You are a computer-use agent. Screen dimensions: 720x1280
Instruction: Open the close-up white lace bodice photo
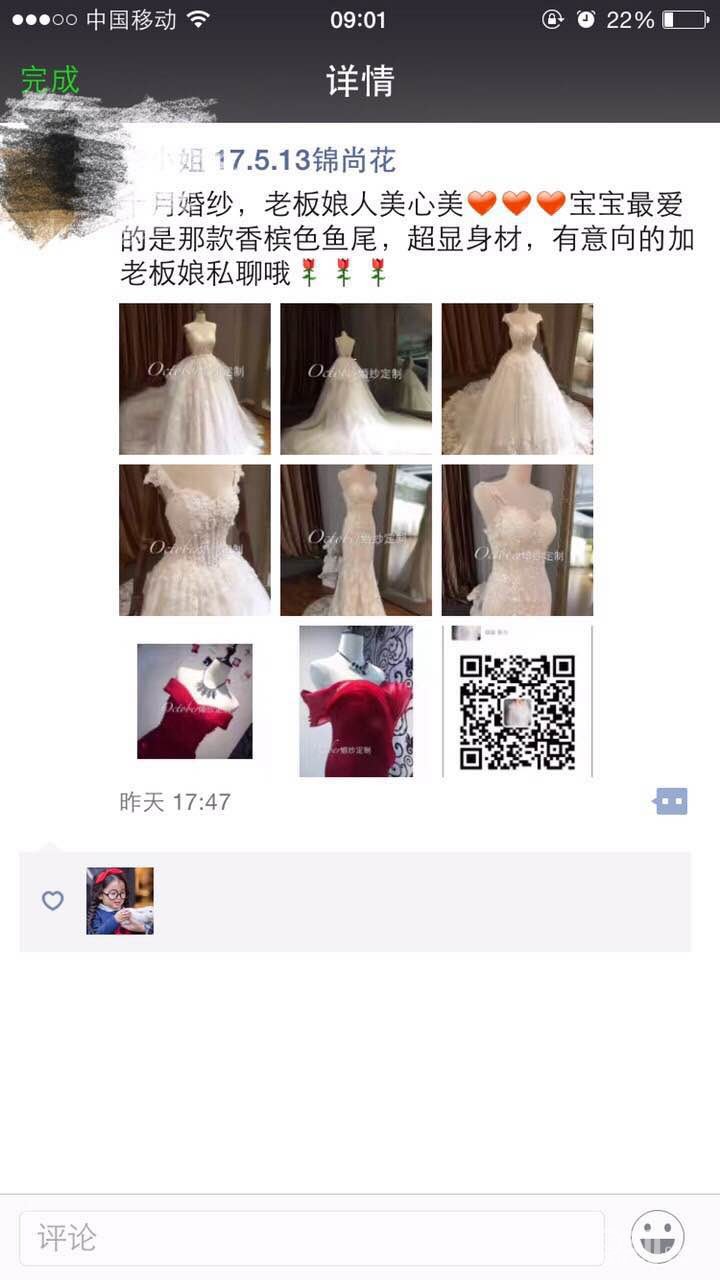[x=195, y=540]
